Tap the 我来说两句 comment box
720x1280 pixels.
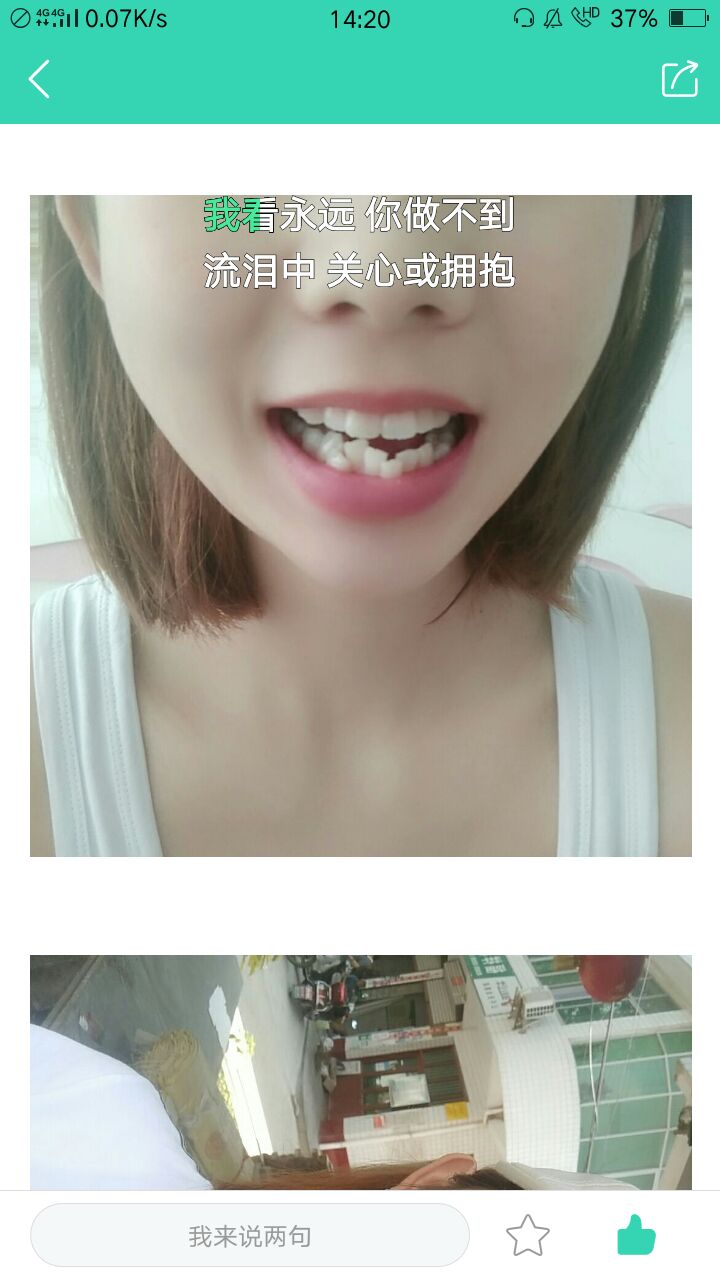[250, 1236]
